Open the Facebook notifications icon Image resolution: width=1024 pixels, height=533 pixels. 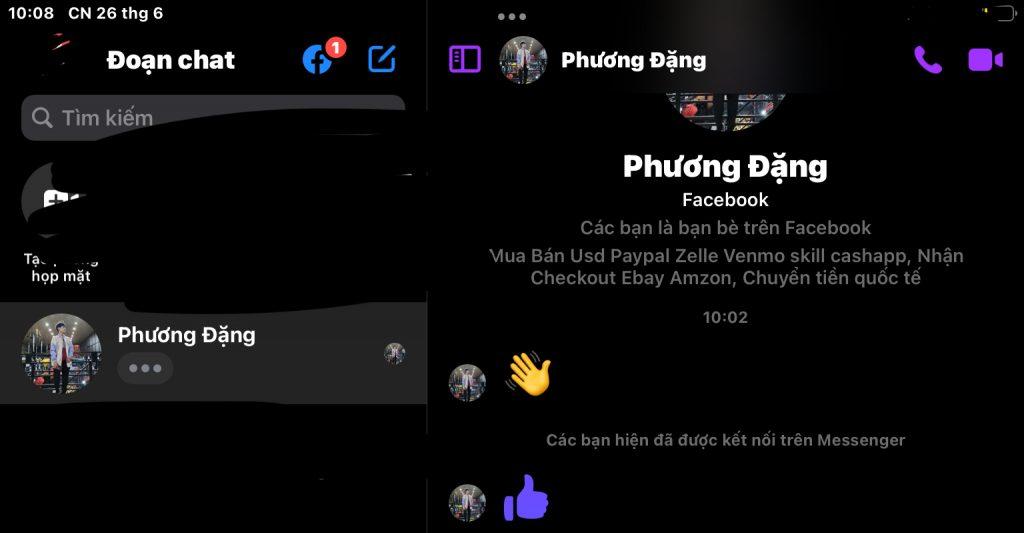coord(317,60)
